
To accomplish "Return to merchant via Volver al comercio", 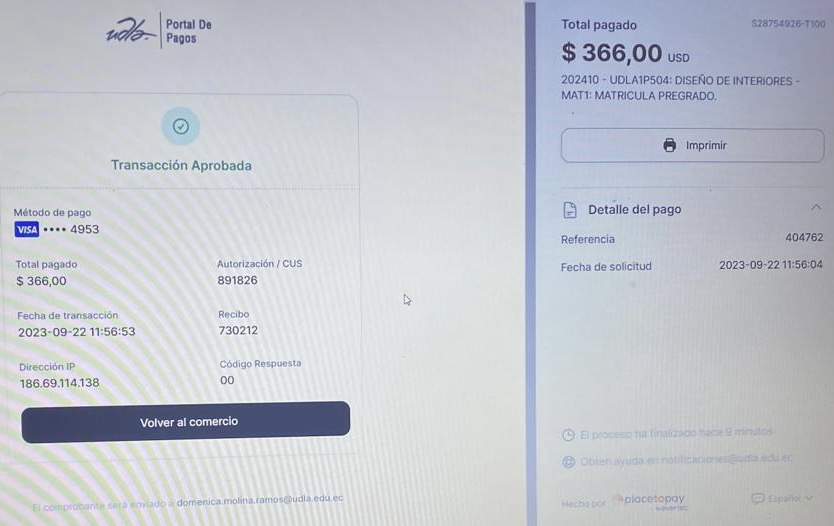I will pyautogui.click(x=186, y=422).
